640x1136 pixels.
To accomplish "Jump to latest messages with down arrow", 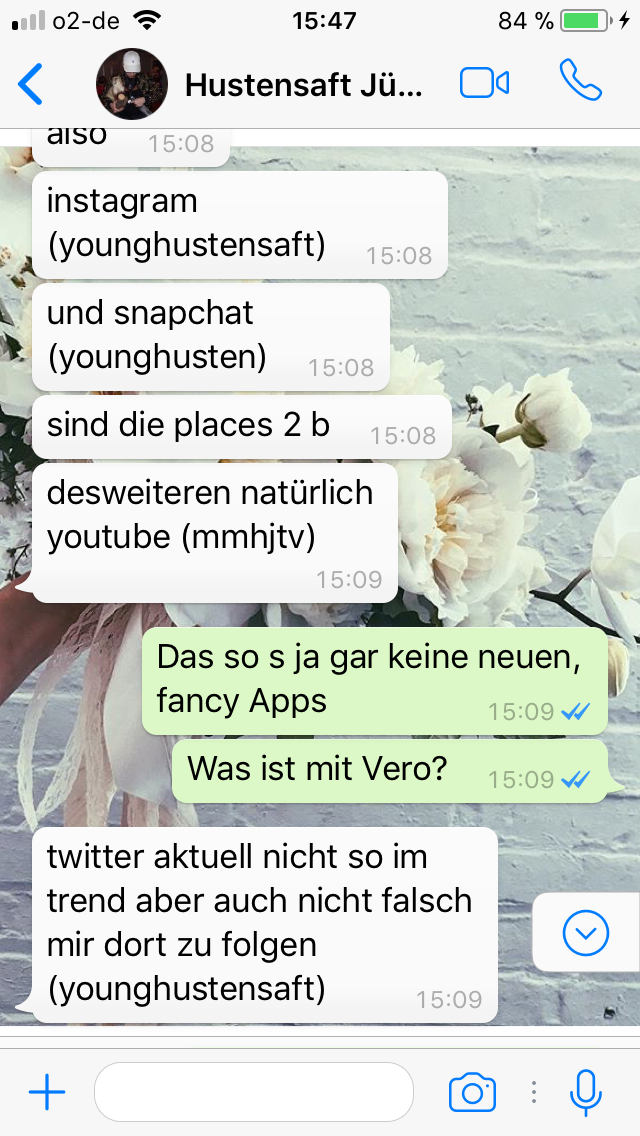I will pyautogui.click(x=585, y=933).
